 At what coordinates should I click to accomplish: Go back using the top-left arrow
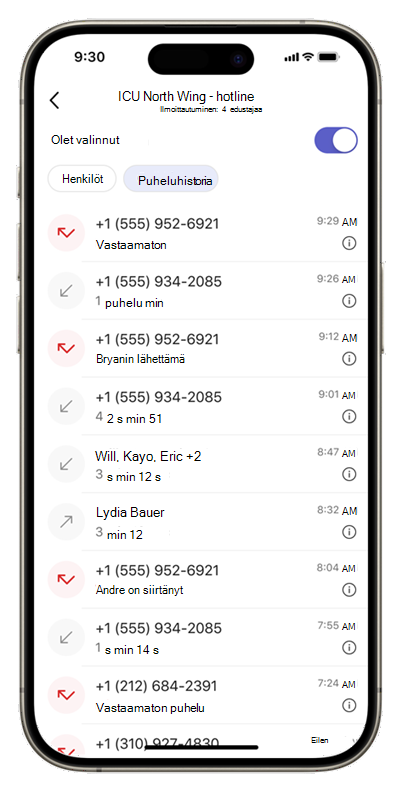[x=55, y=100]
